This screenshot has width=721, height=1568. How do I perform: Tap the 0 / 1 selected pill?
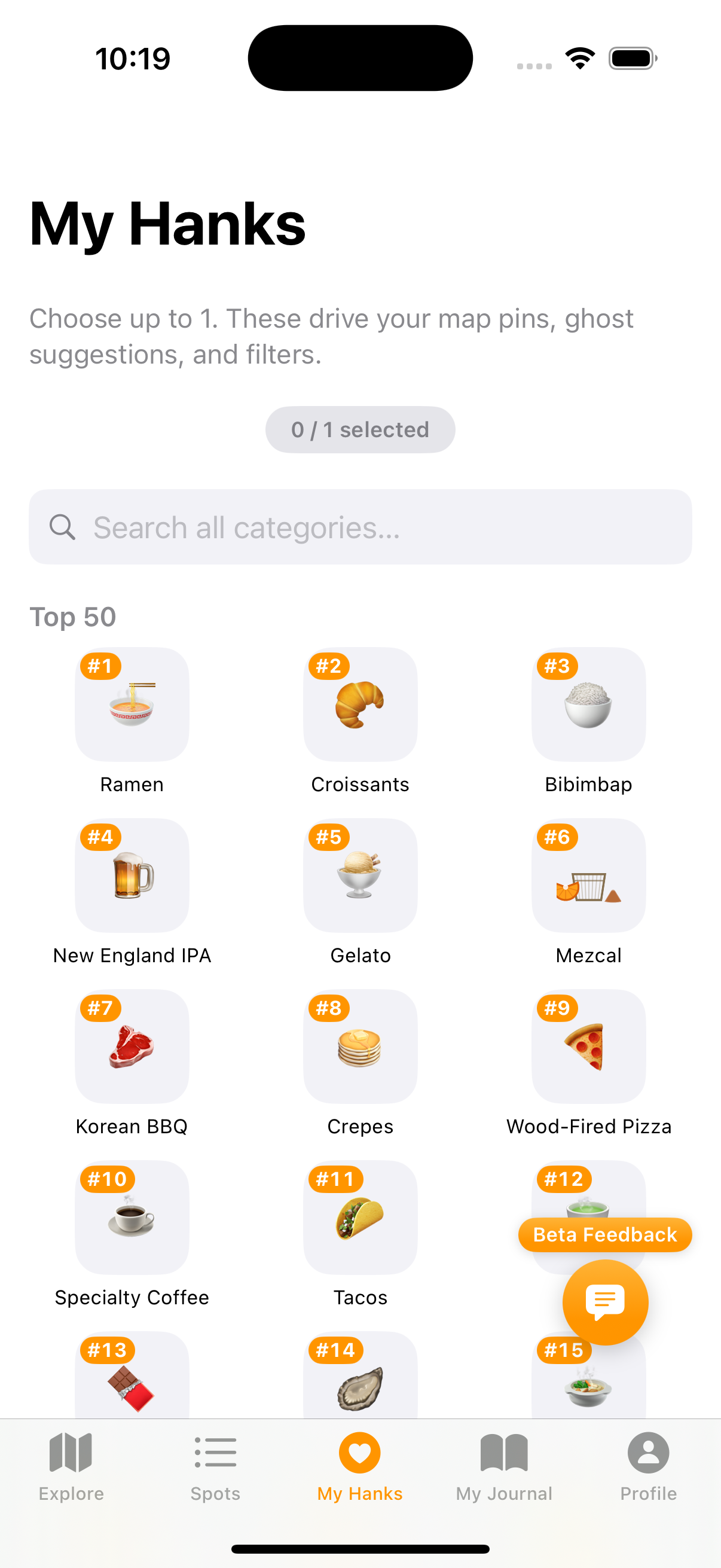tap(360, 429)
